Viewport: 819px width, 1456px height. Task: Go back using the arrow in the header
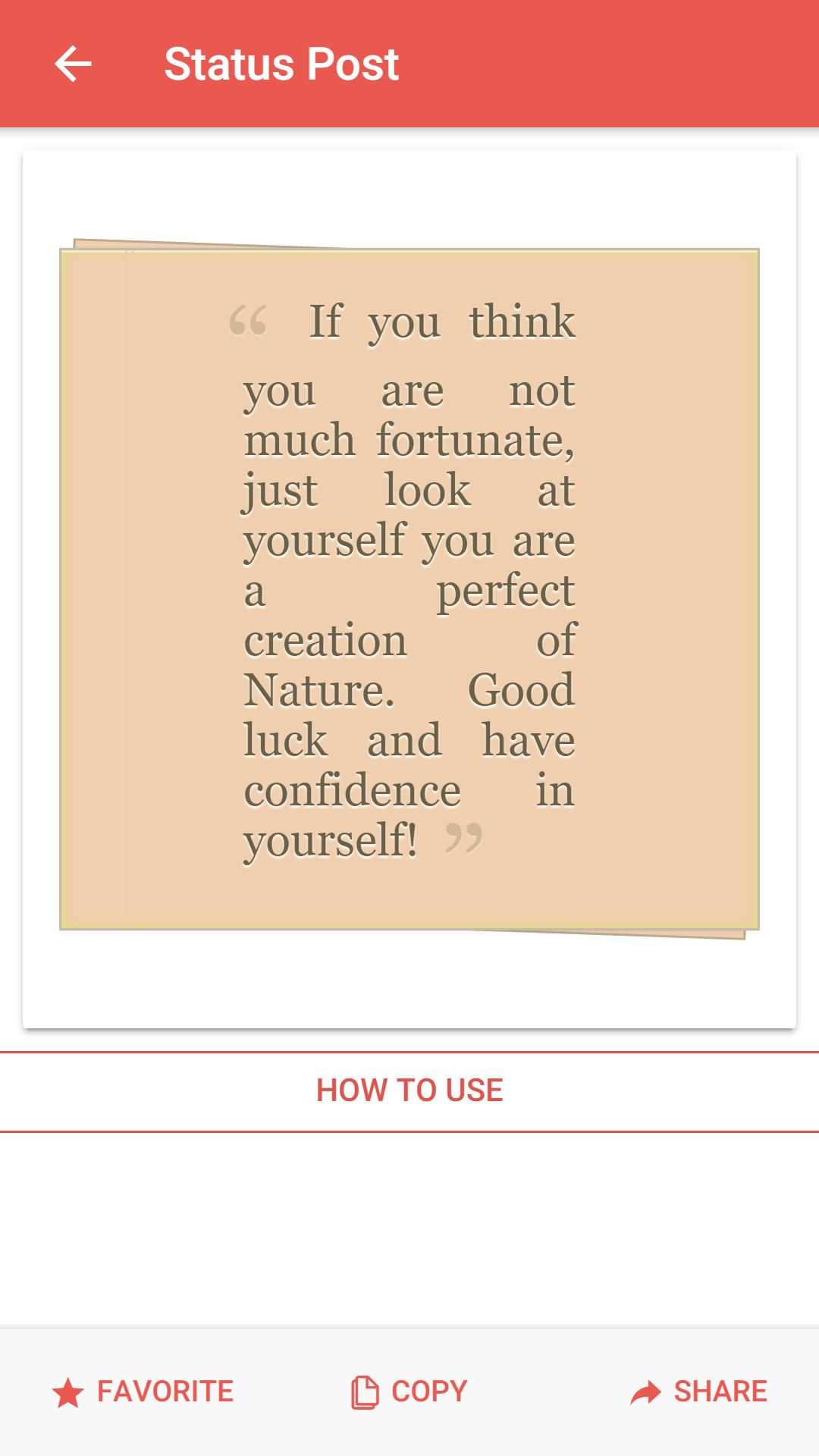pos(73,64)
